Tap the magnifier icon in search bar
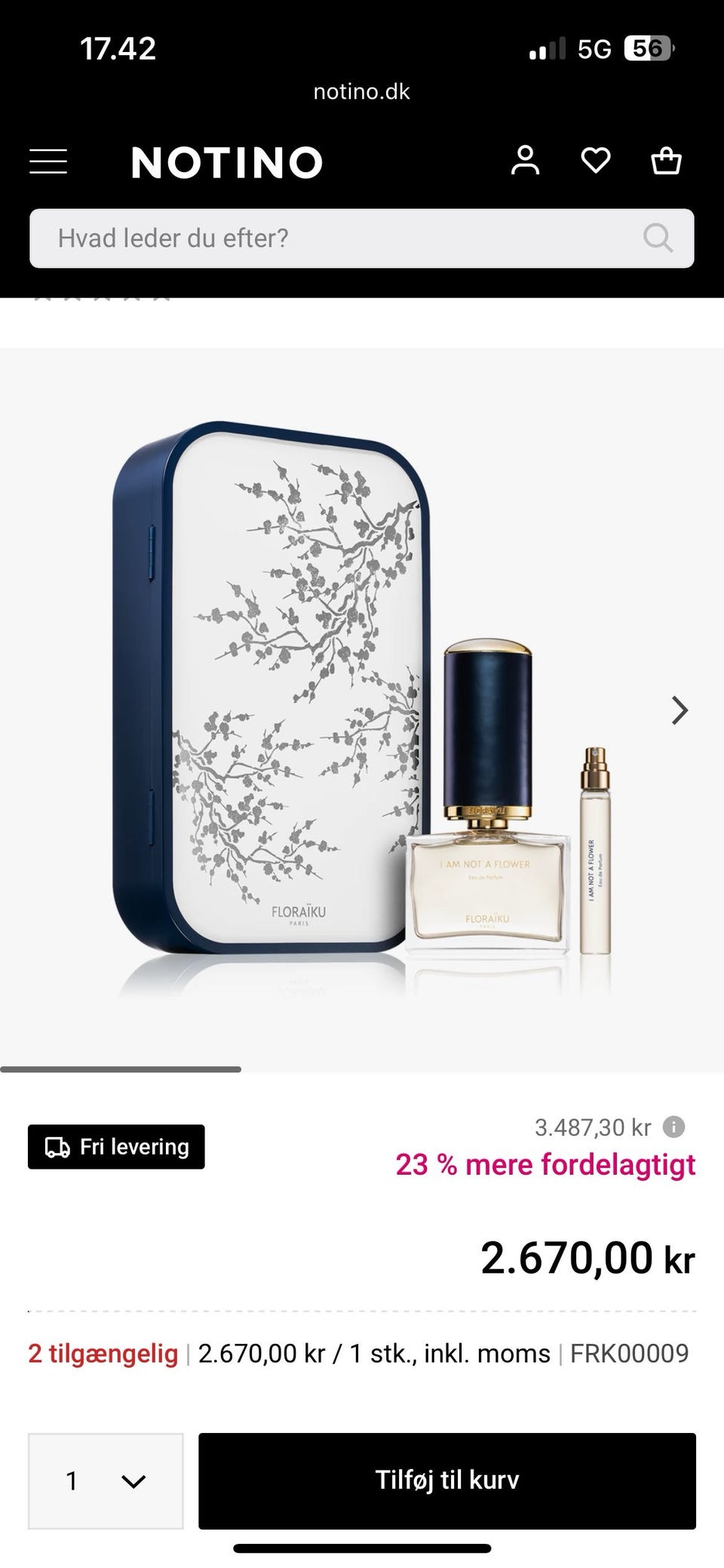 [658, 238]
